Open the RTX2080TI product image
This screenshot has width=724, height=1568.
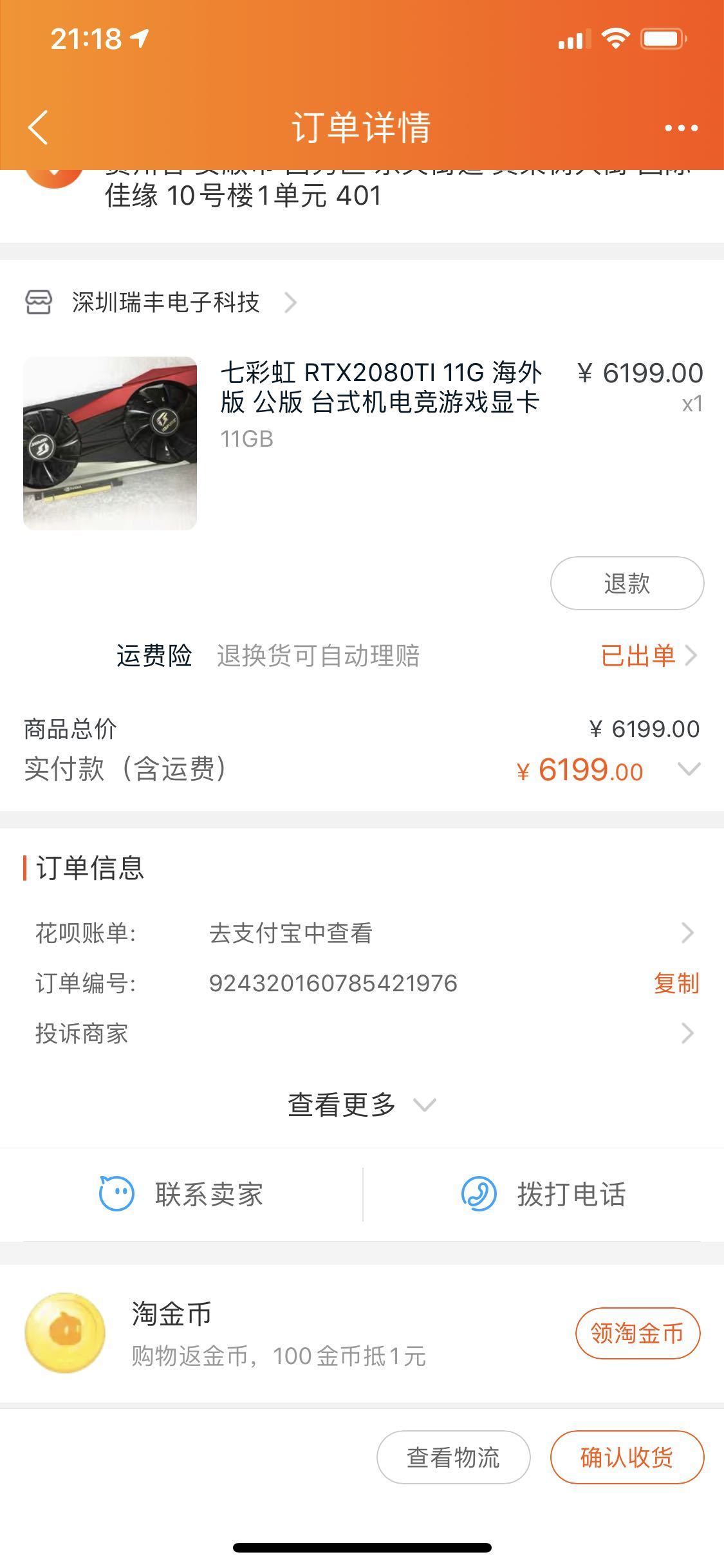(110, 443)
